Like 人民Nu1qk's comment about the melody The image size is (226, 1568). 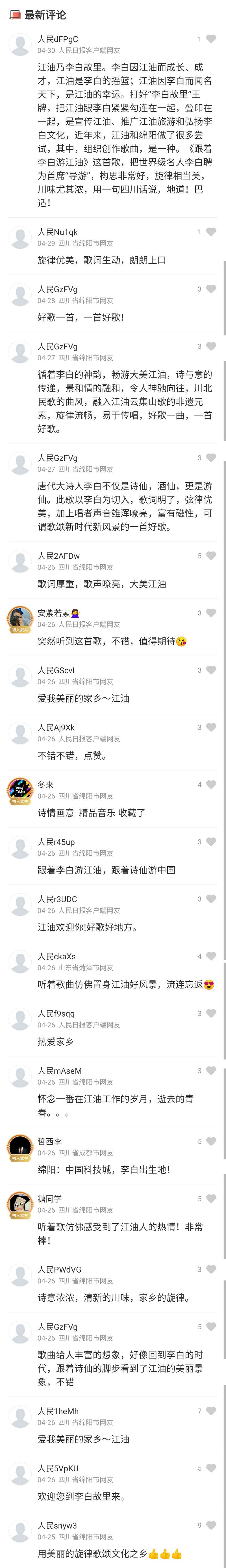[211, 232]
